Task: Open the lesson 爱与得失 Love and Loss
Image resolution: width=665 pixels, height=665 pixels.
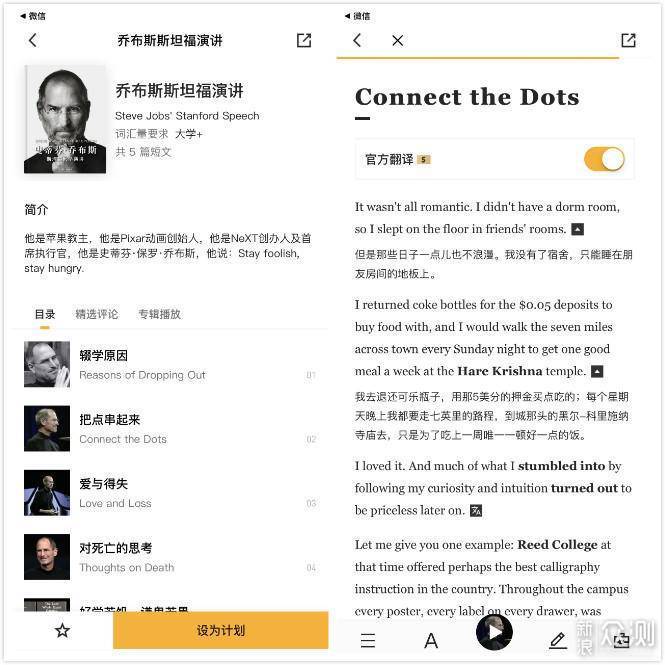Action: tap(170, 493)
